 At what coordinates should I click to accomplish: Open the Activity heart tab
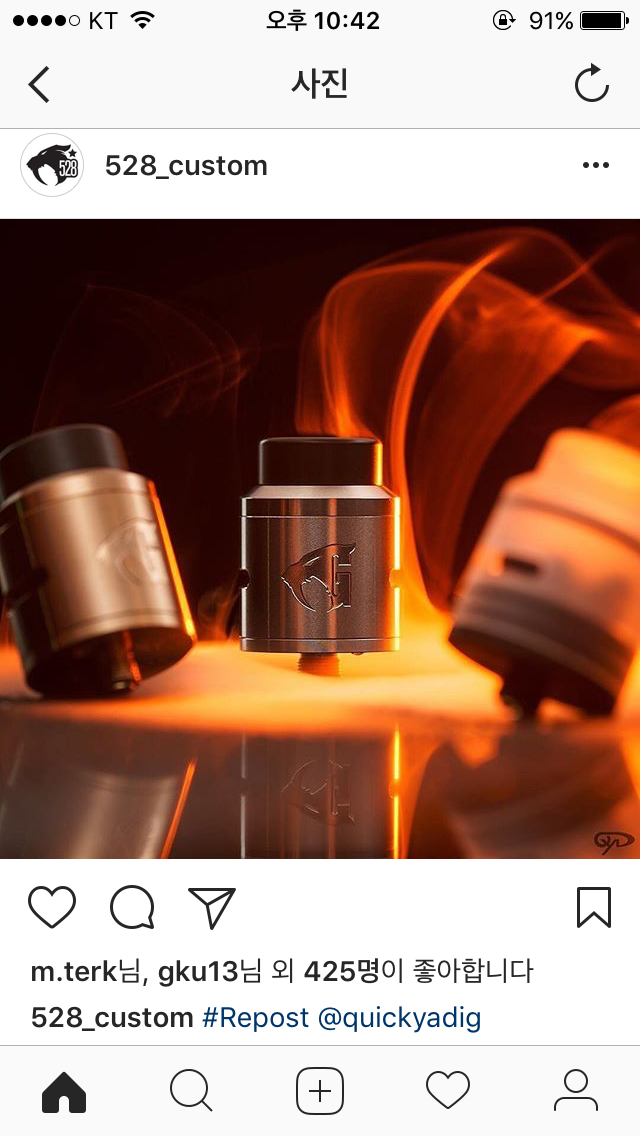[447, 1090]
